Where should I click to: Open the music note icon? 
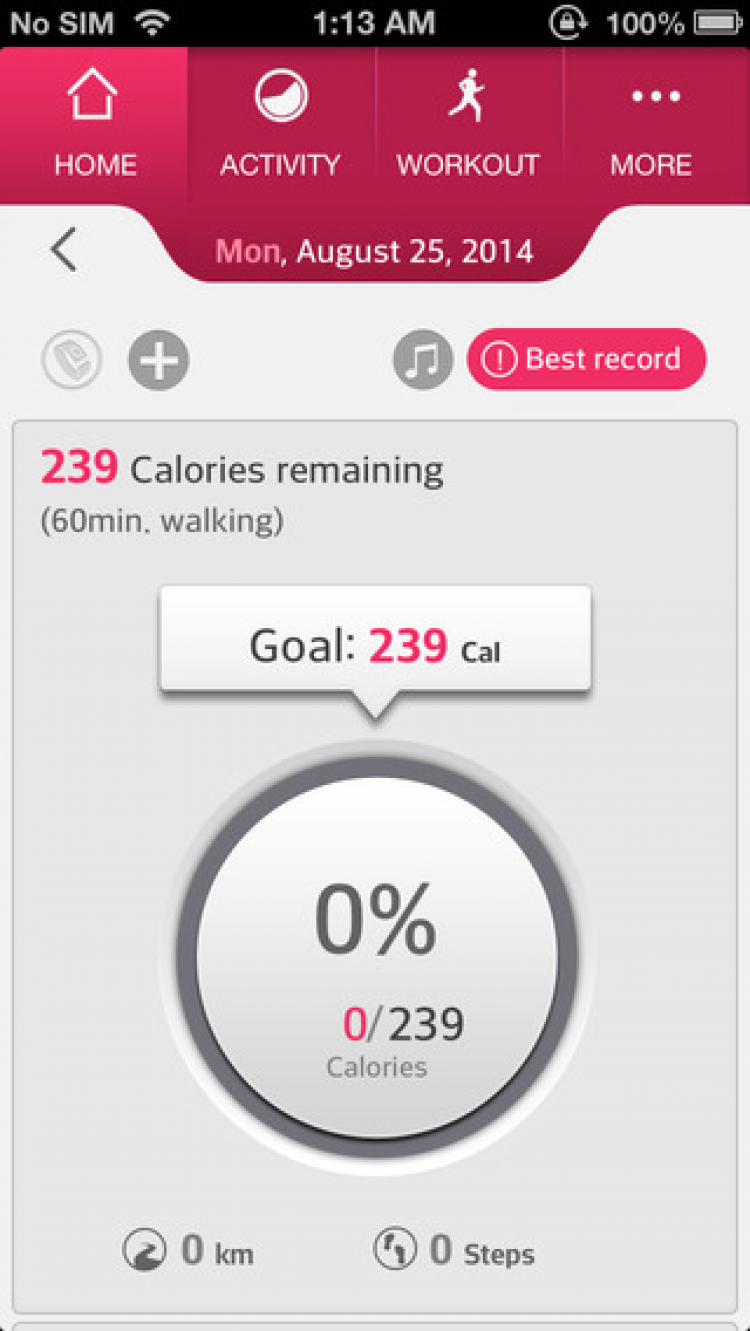(x=423, y=360)
